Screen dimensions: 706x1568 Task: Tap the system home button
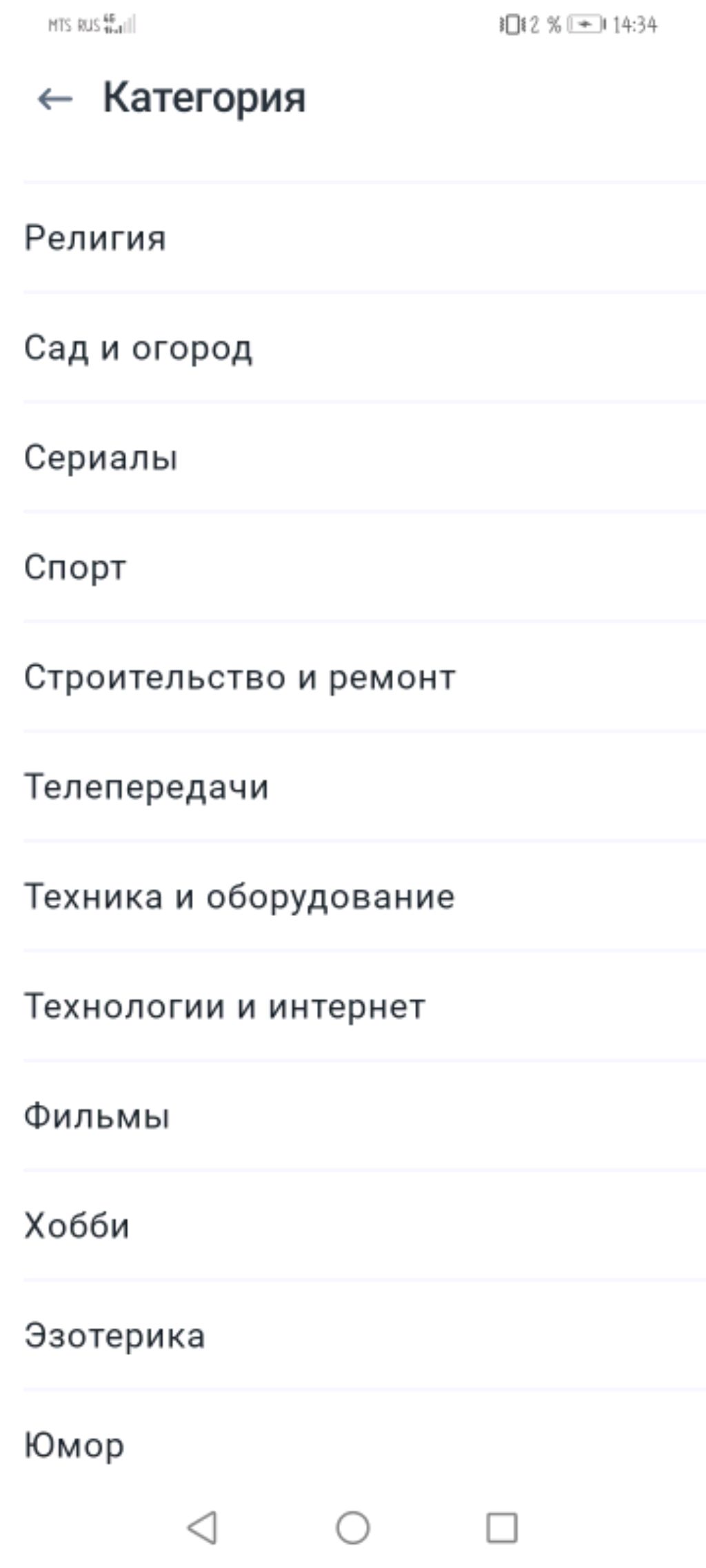(353, 1527)
